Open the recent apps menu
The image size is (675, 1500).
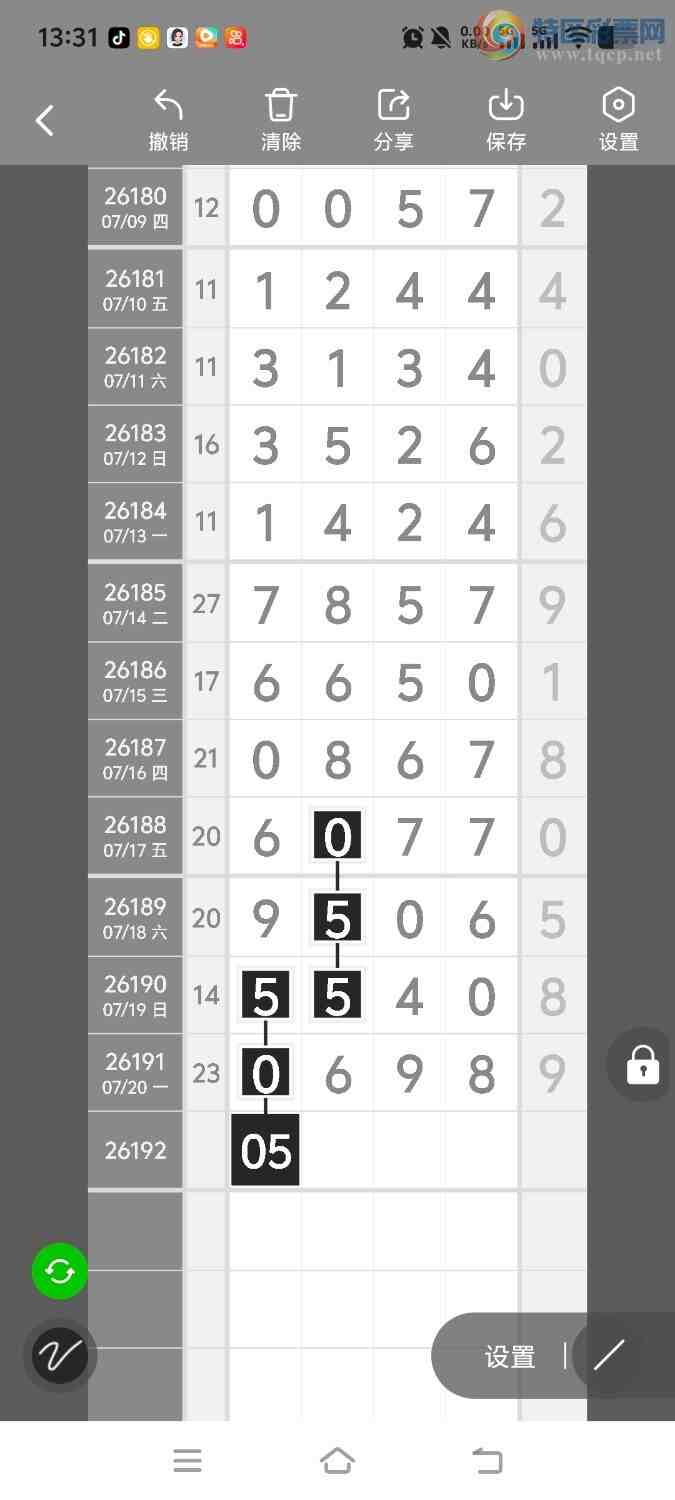click(x=187, y=1461)
